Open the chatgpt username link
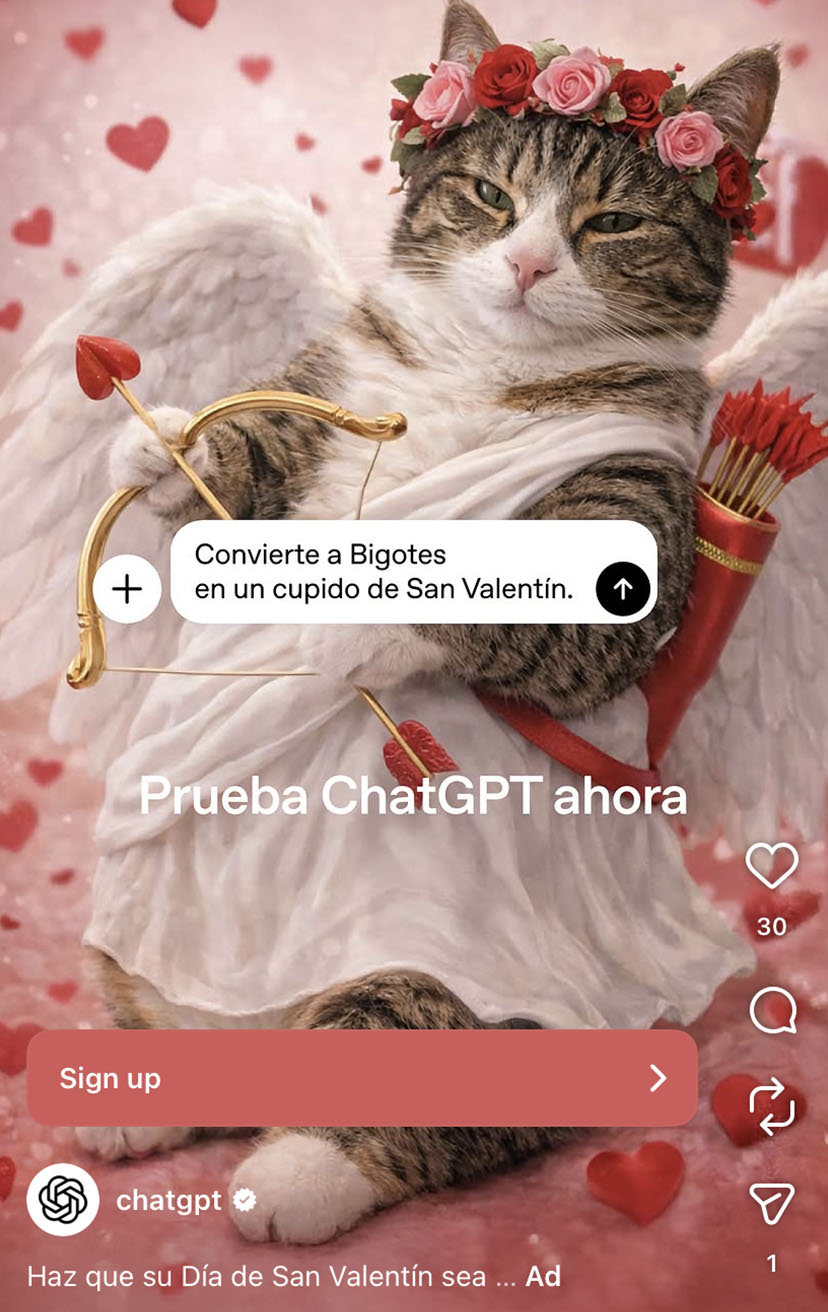 (169, 1200)
